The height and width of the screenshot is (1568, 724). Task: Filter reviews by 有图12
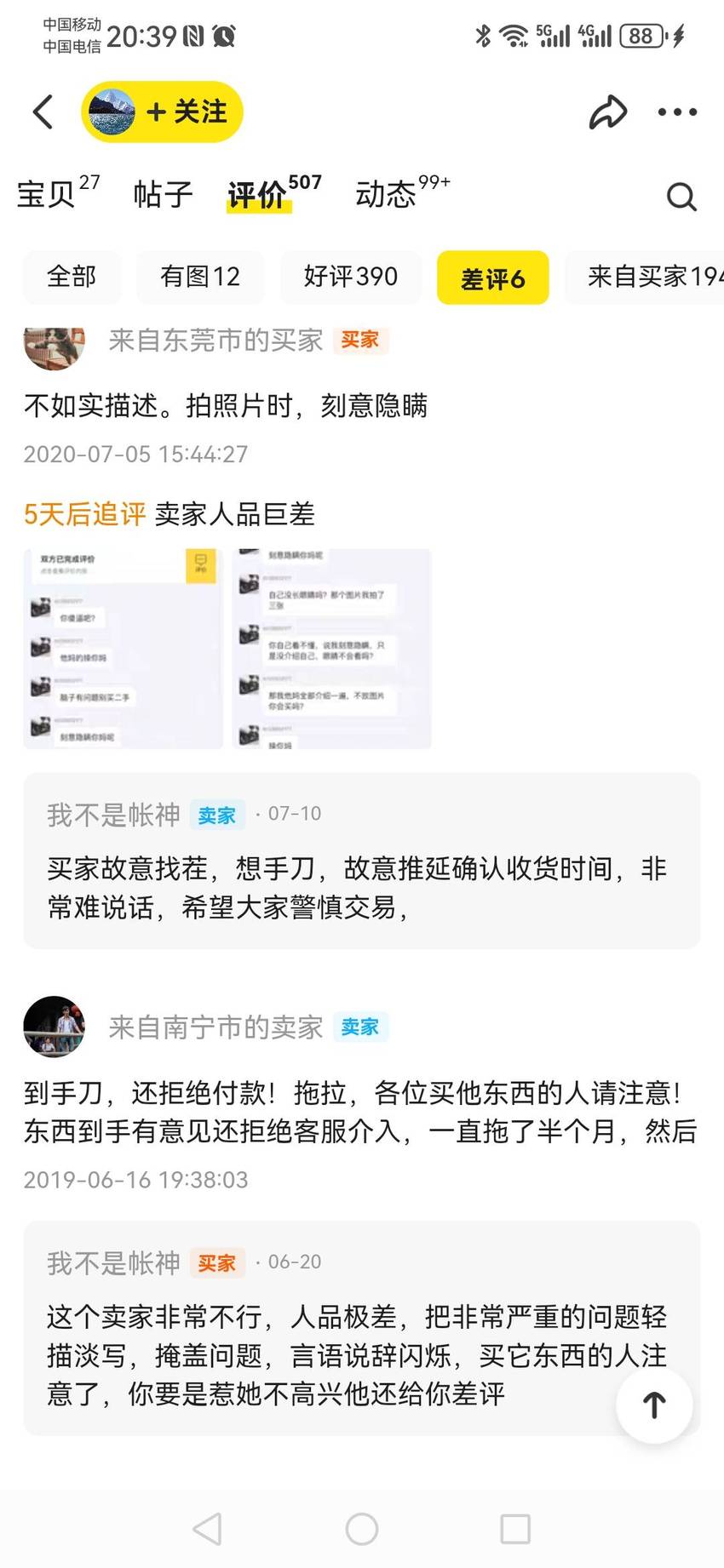[200, 277]
